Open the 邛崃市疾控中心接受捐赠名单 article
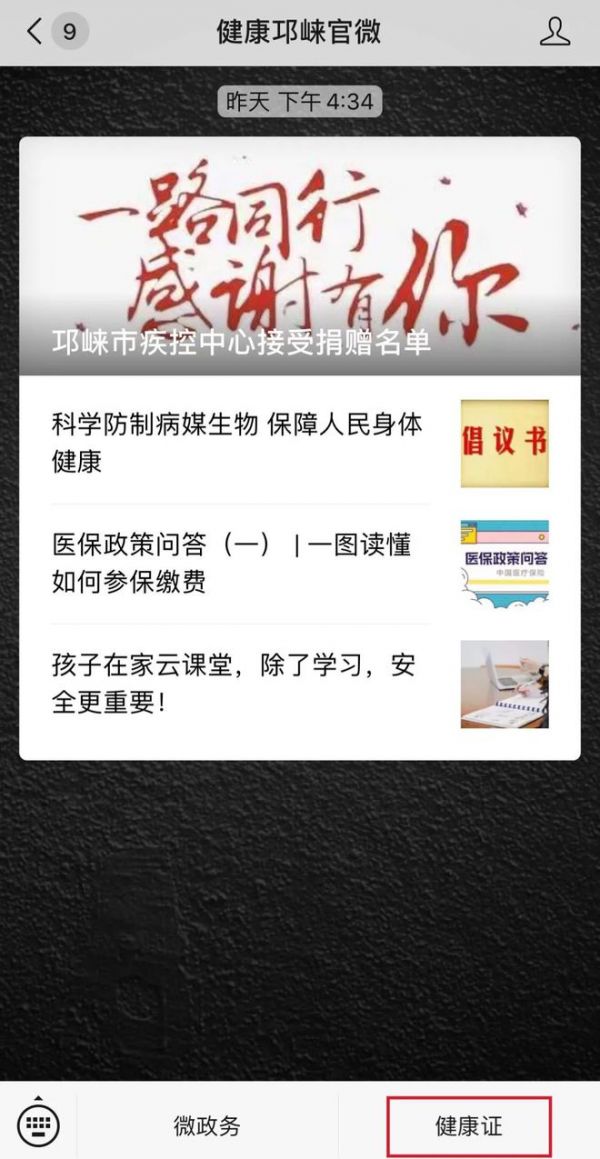Image resolution: width=600 pixels, height=1159 pixels. click(300, 256)
